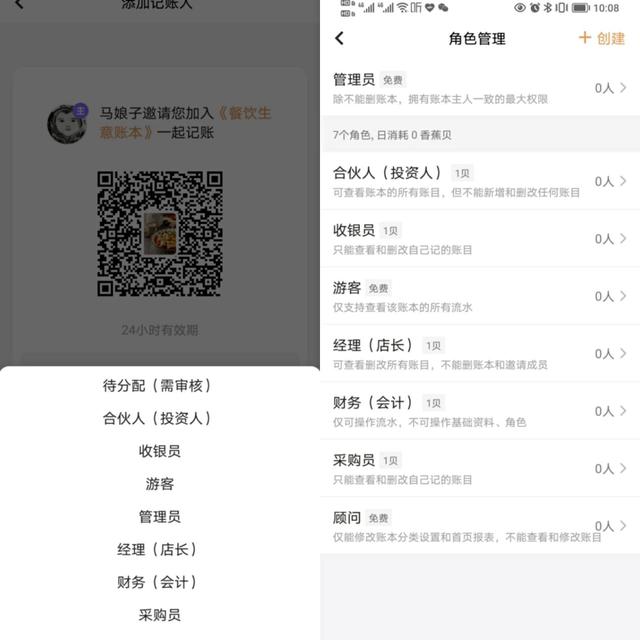The width and height of the screenshot is (640, 640).
Task: Open the 采购员 role row
Action: pyautogui.click(x=480, y=468)
